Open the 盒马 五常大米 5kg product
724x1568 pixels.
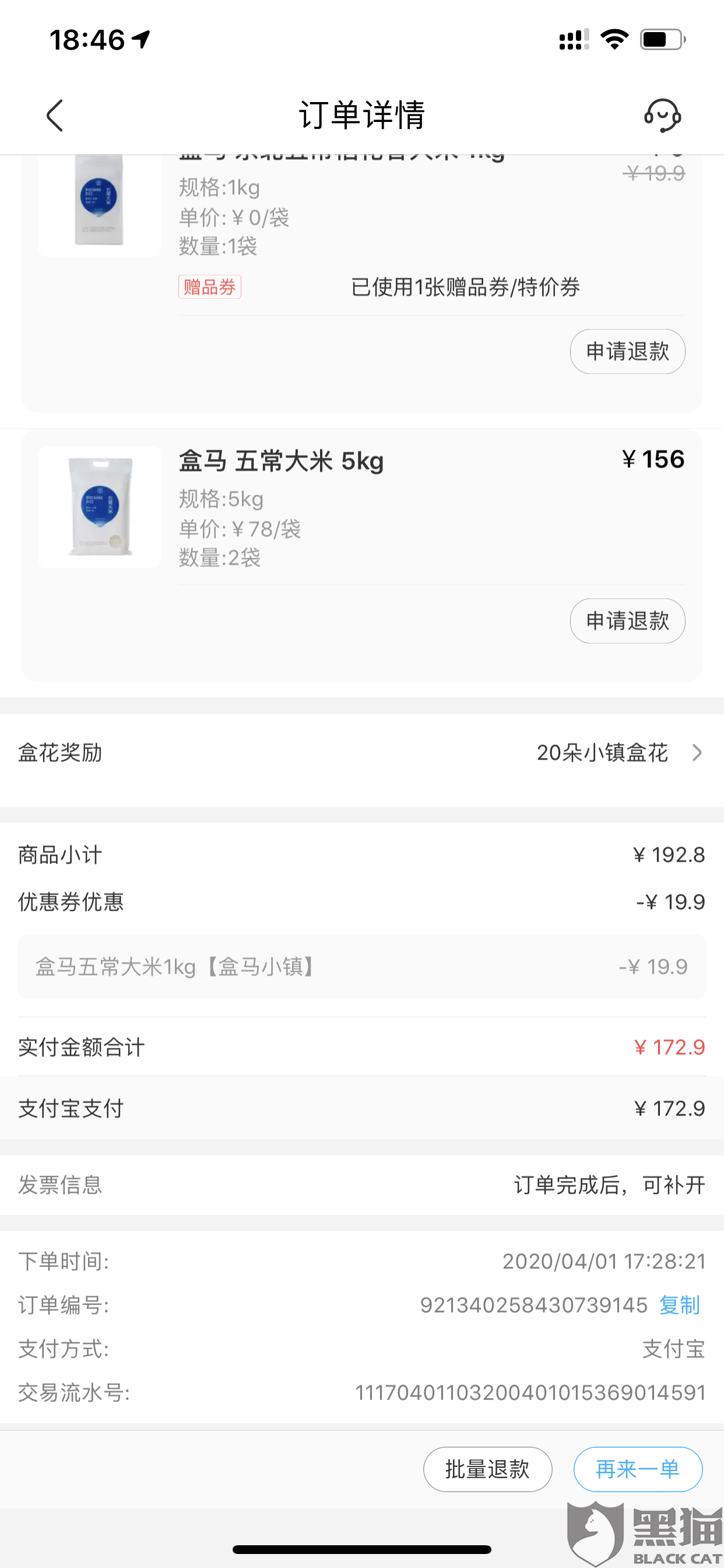[x=281, y=461]
